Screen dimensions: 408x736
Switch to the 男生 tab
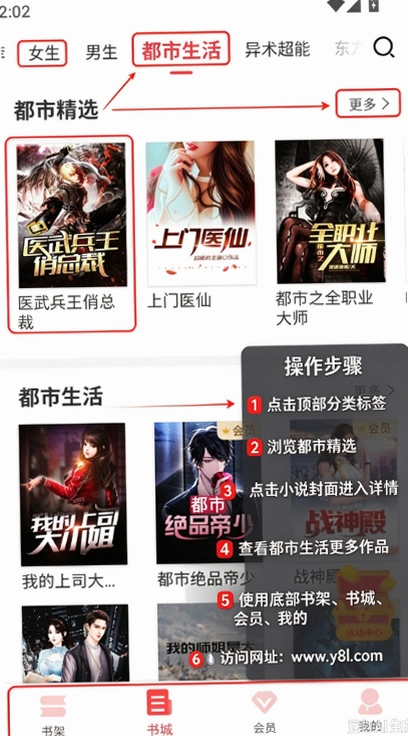101,53
